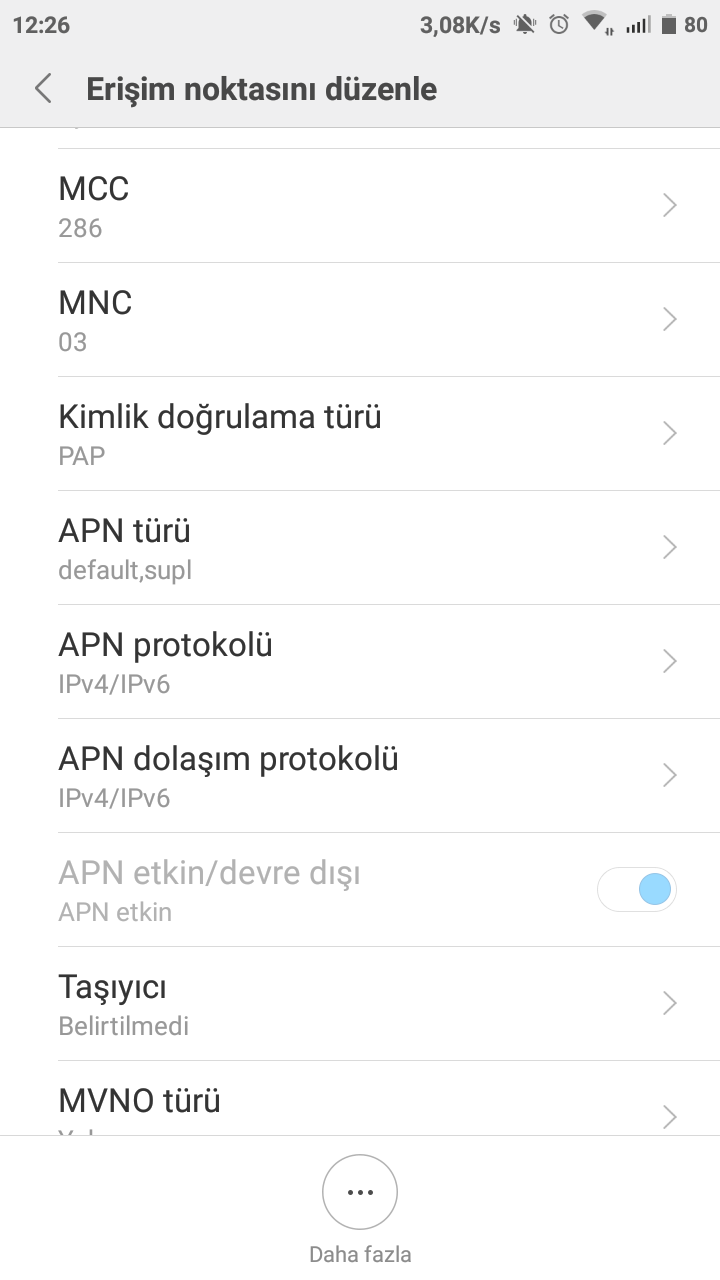Open APN dolaşım protokolü setting
This screenshot has width=720, height=1280.
pos(360,776)
